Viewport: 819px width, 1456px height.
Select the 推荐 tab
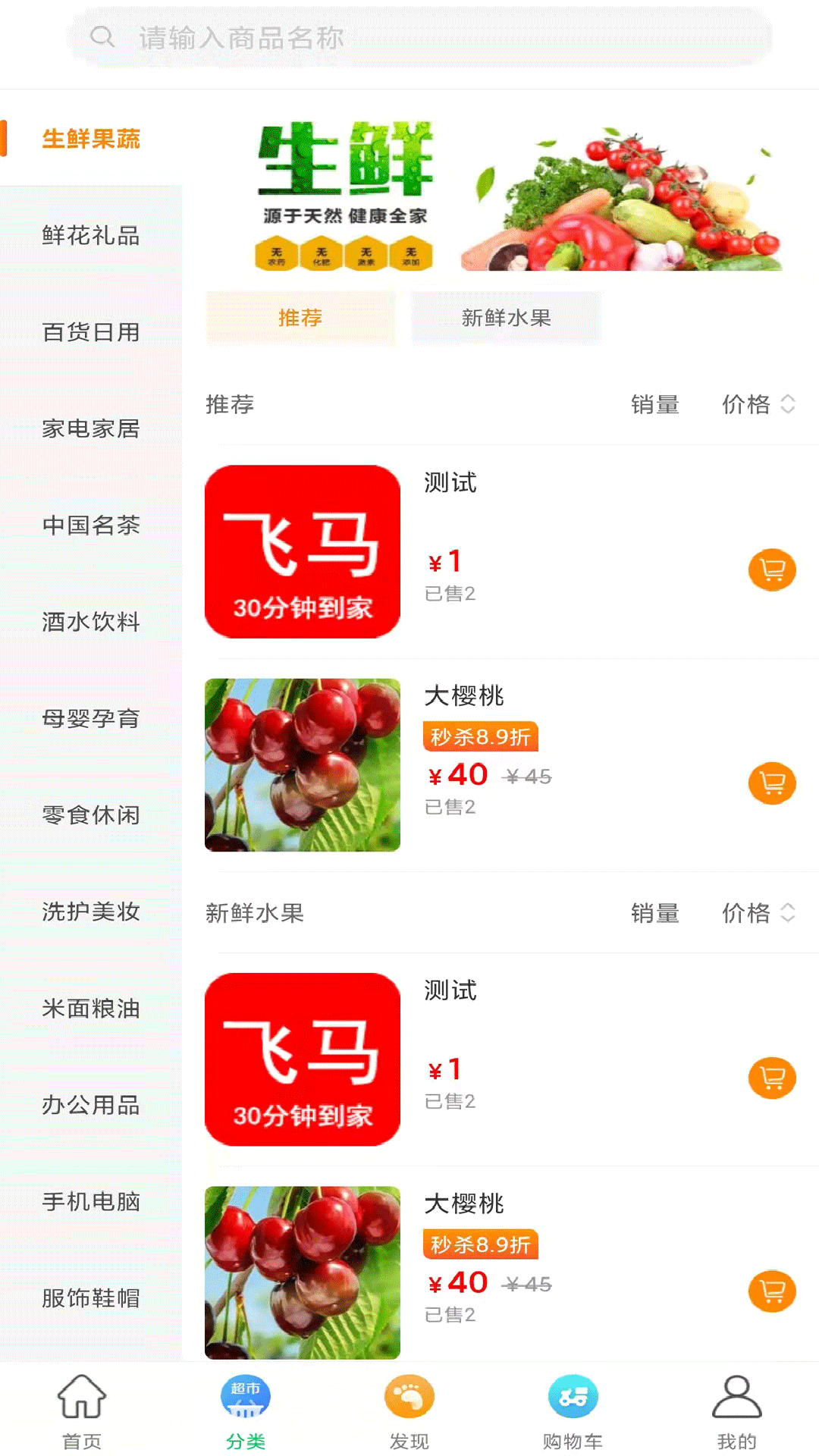coord(300,318)
